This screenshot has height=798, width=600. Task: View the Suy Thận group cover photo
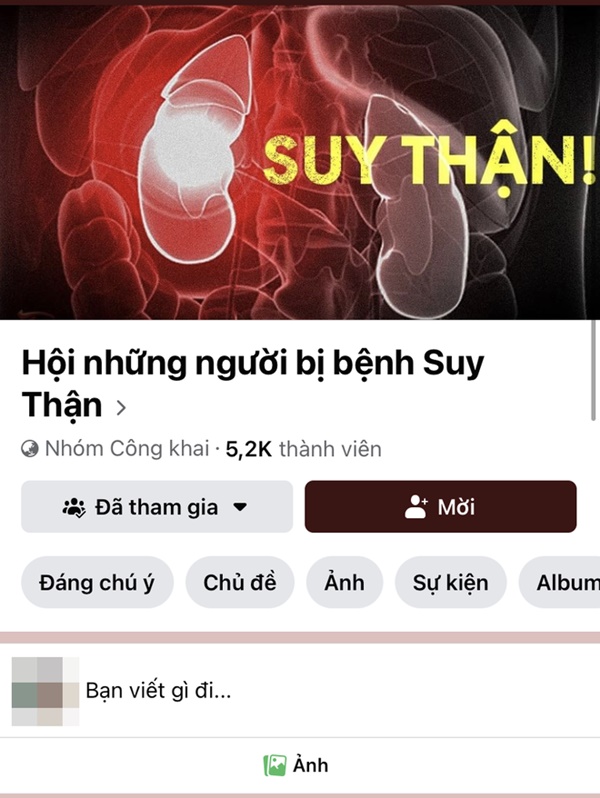click(x=300, y=160)
